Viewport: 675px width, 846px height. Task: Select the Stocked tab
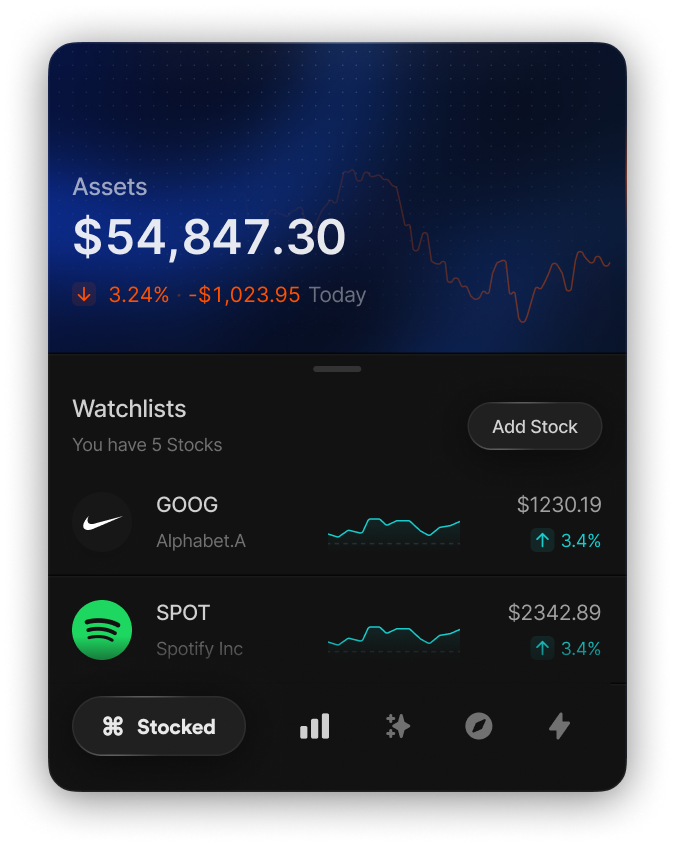click(159, 727)
